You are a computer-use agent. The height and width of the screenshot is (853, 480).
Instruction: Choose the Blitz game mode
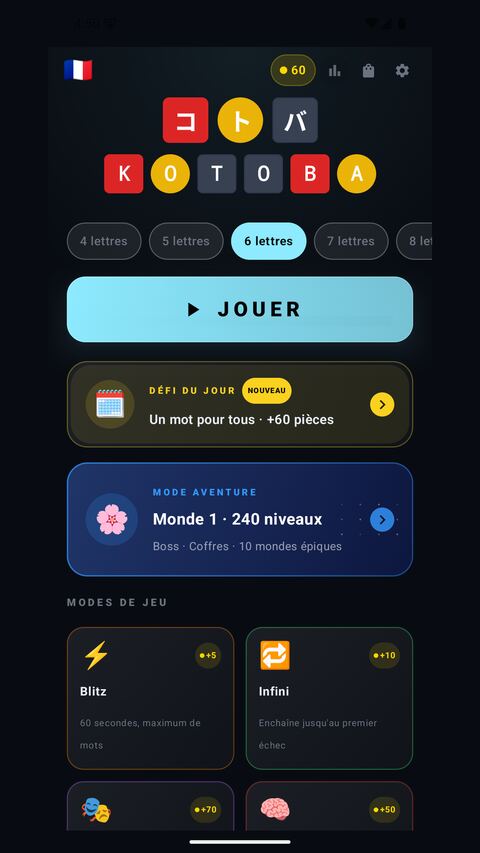click(150, 698)
